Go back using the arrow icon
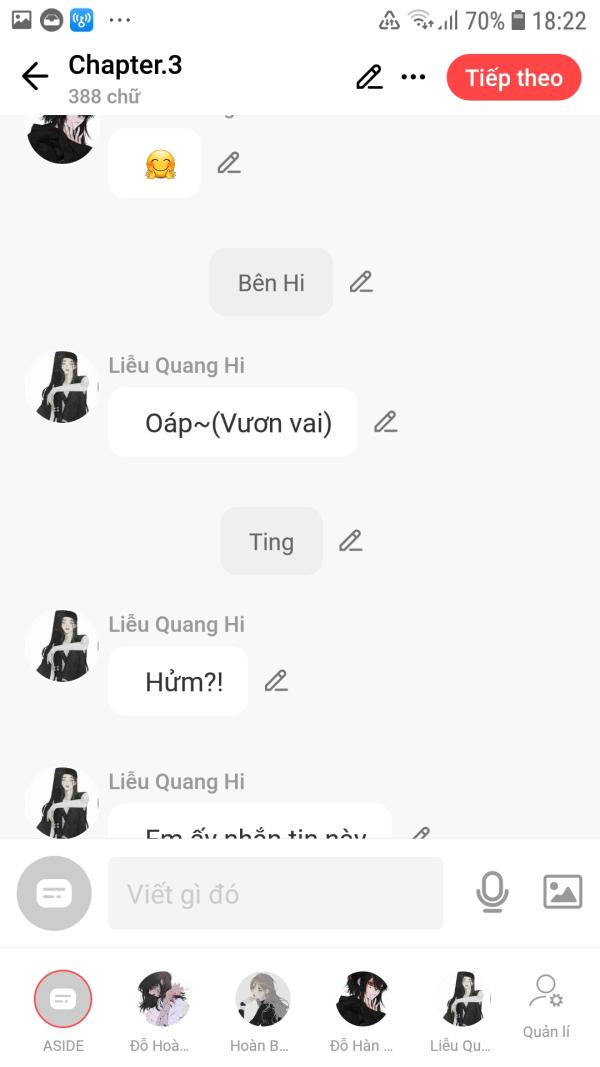Viewport: 600px width, 1067px height. [x=35, y=77]
